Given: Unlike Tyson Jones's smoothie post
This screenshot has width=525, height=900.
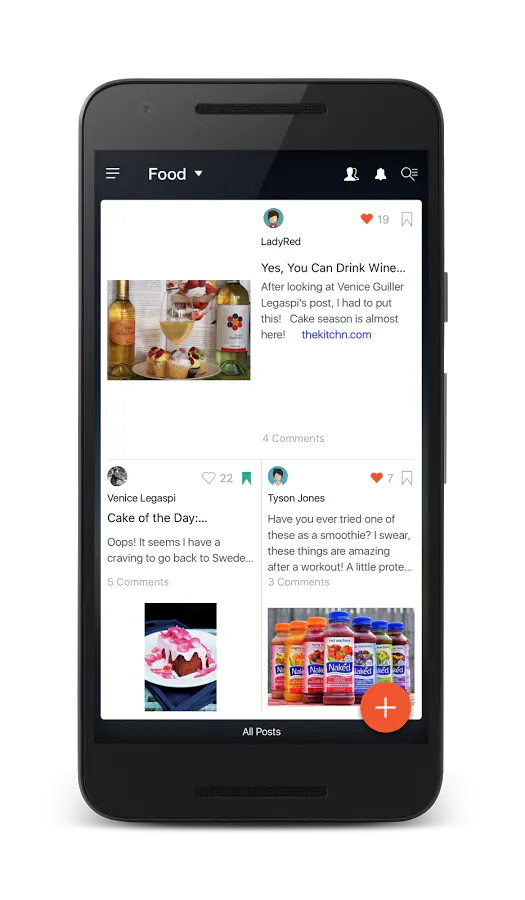Looking at the screenshot, I should (x=376, y=478).
